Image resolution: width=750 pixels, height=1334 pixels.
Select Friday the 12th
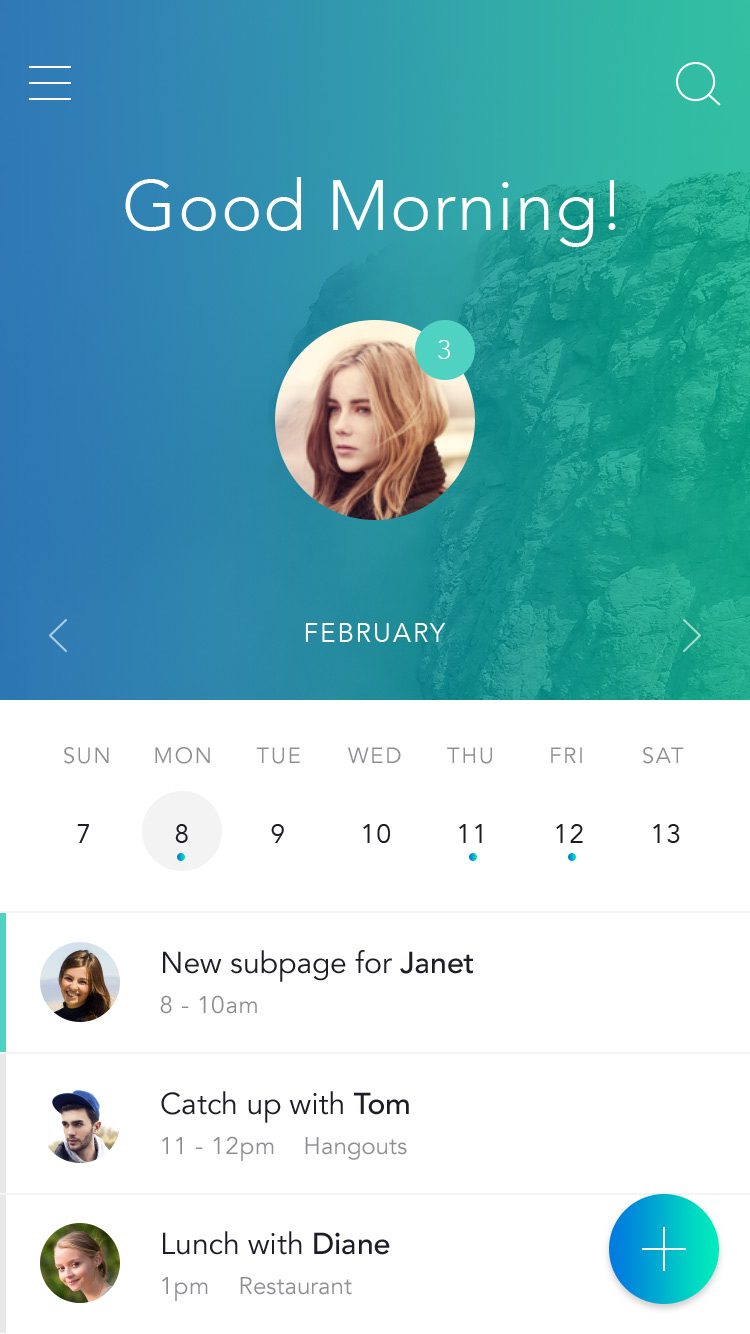[569, 833]
